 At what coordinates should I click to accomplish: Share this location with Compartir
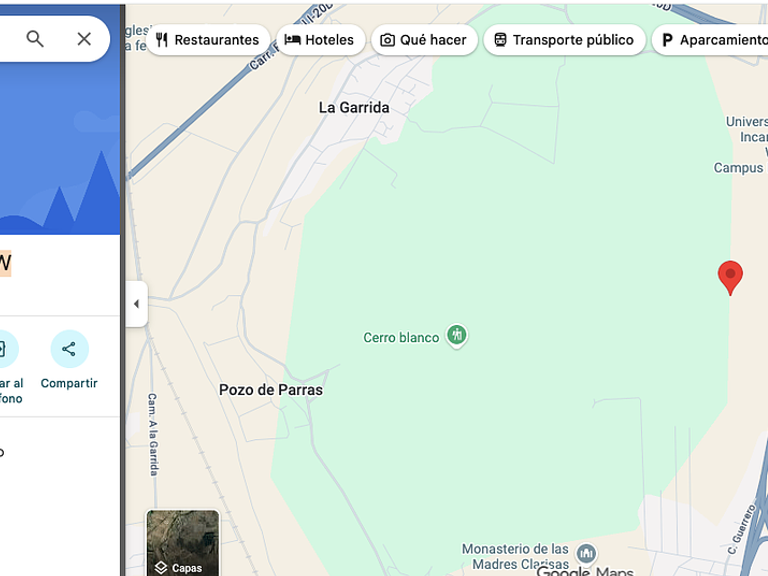69,361
